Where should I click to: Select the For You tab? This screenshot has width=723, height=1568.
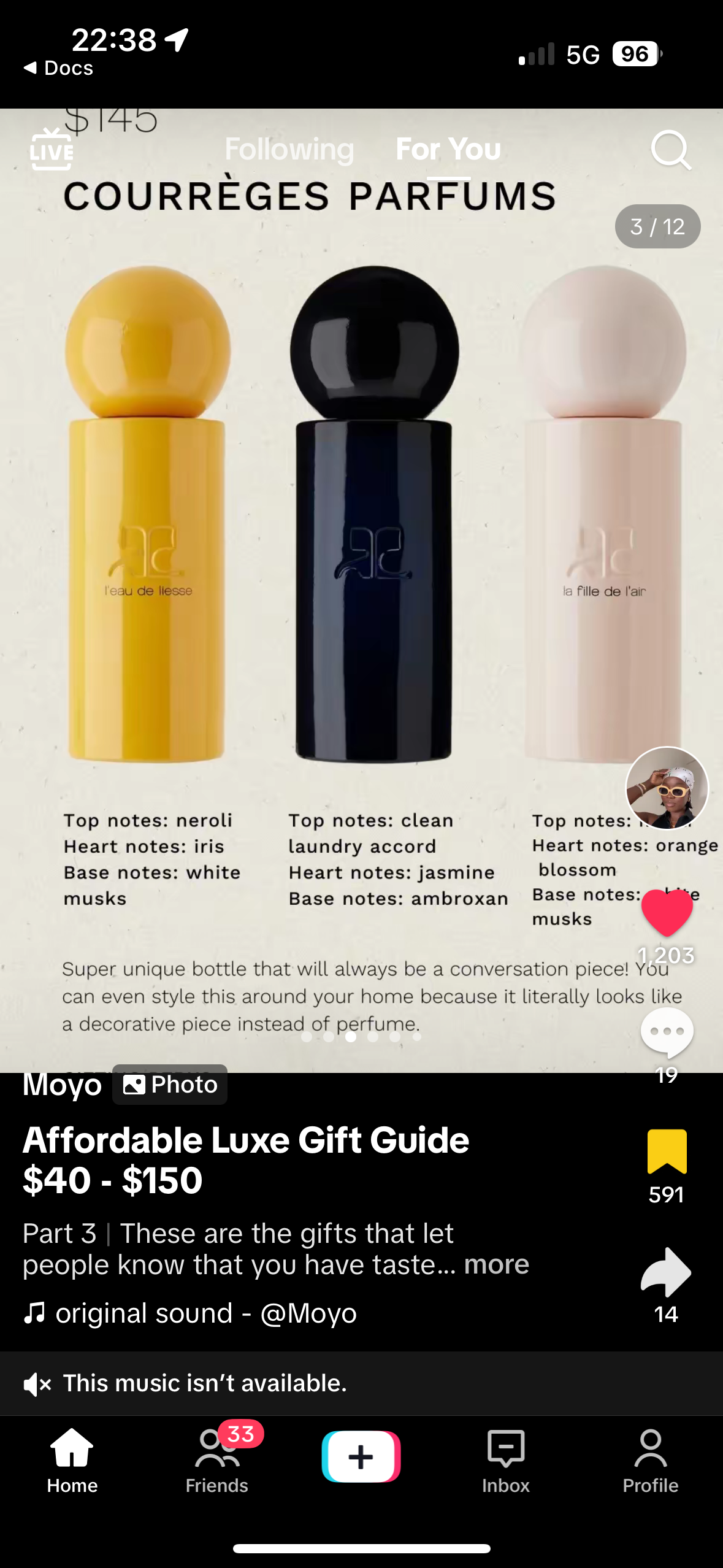click(448, 149)
